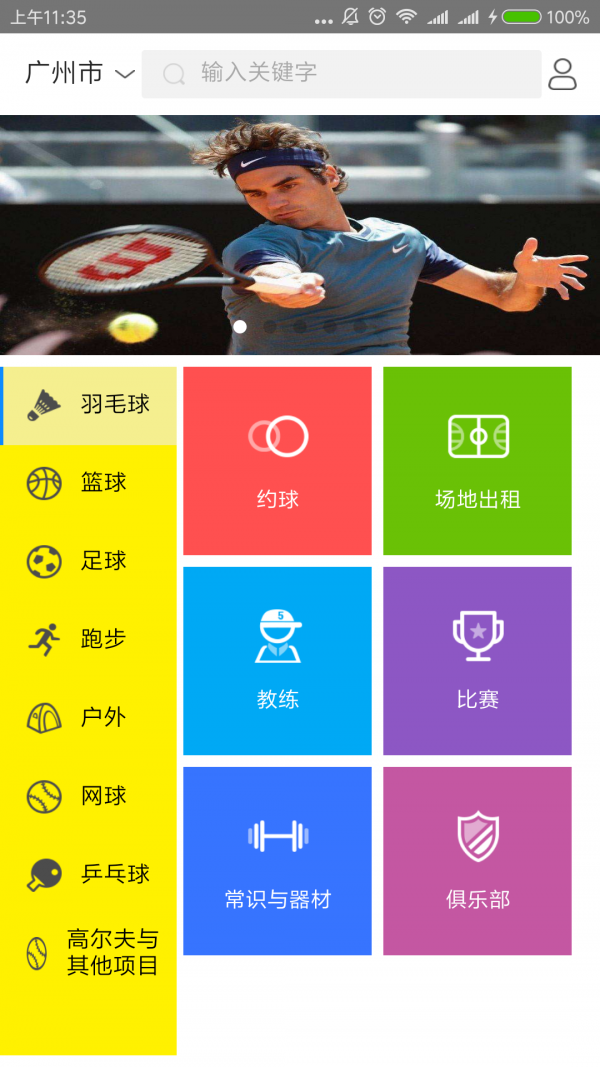600x1067 pixels.
Task: Open the user profile icon
Action: coord(563,73)
